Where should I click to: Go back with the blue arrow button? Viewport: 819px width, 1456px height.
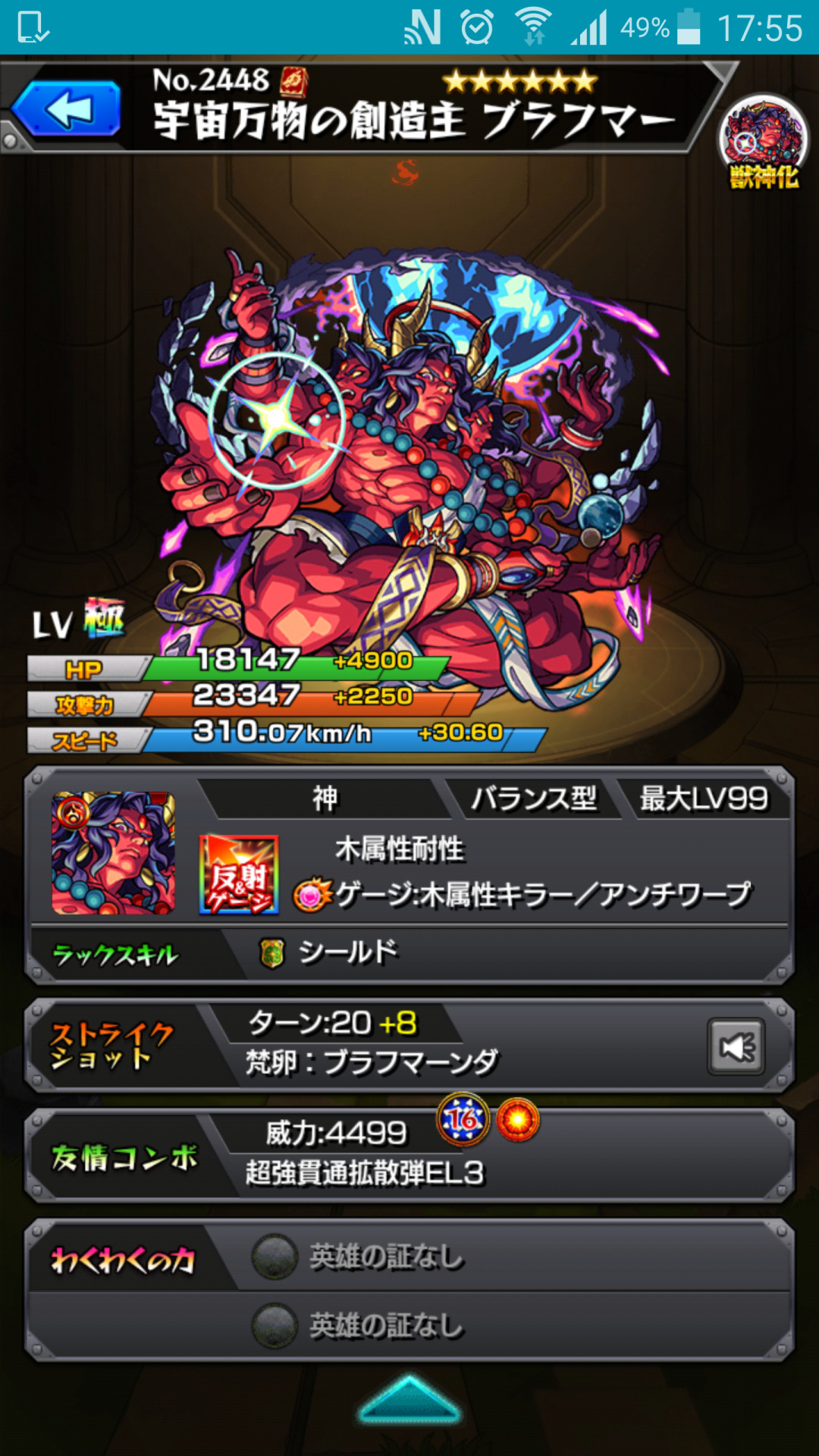(67, 110)
